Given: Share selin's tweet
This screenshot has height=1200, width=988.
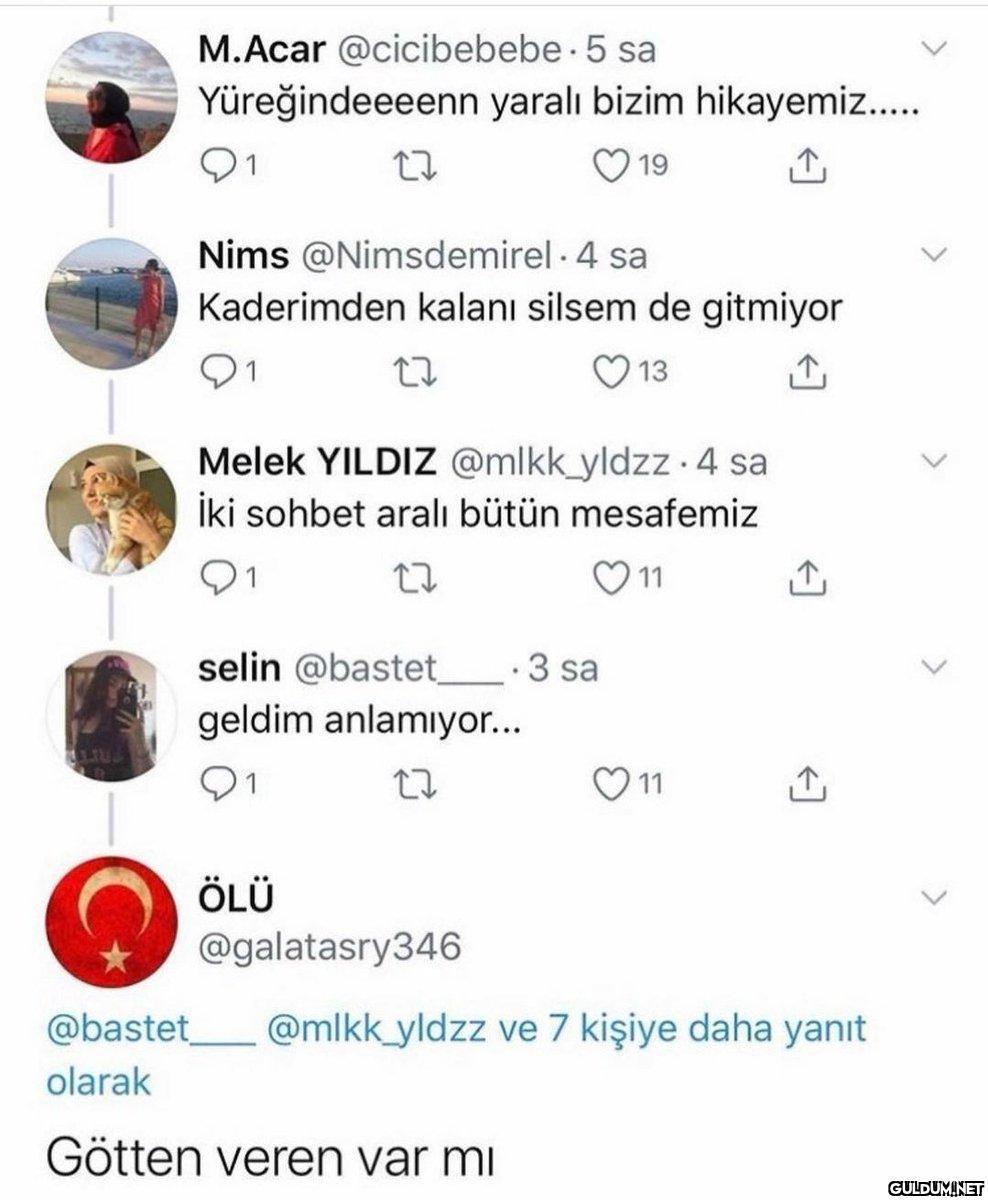Looking at the screenshot, I should point(808,786).
